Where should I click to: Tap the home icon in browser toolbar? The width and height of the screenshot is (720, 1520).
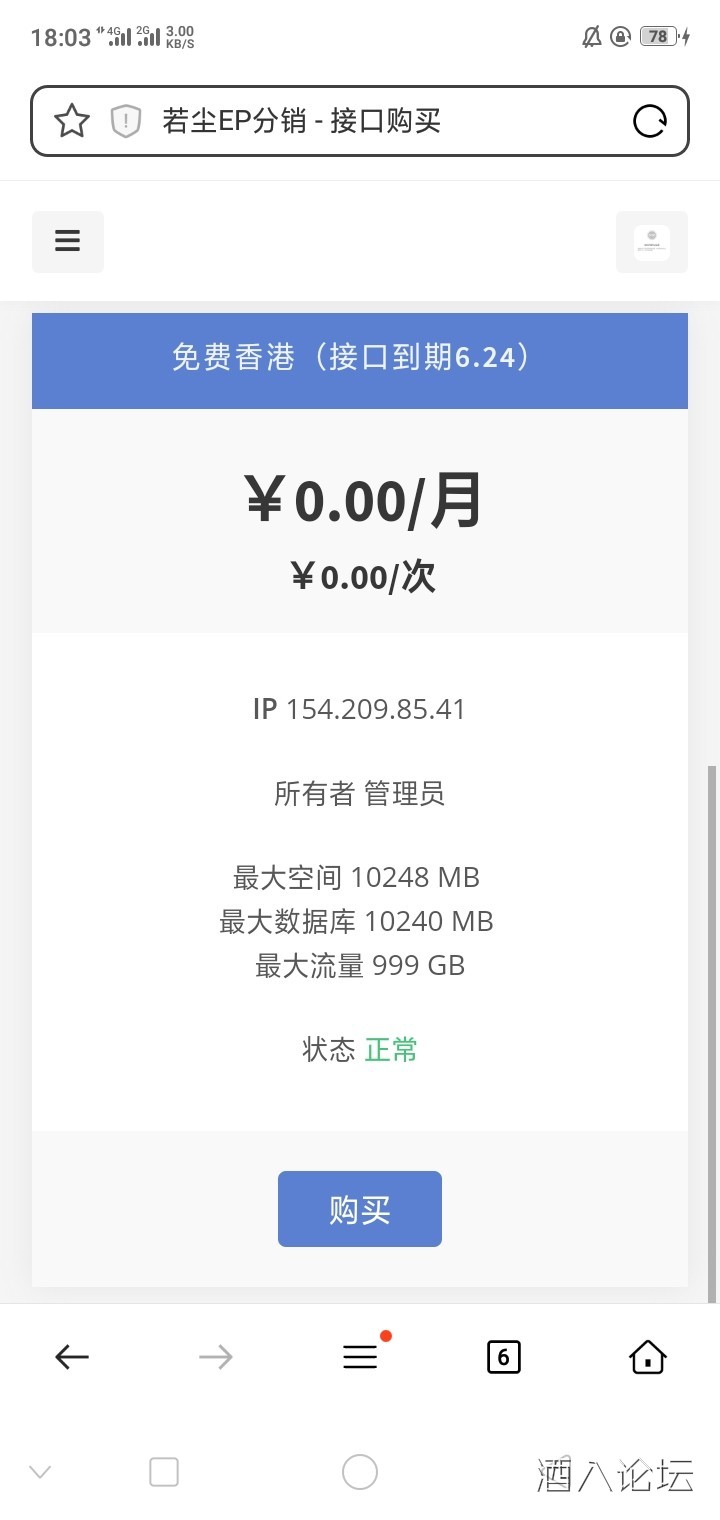tap(647, 1356)
